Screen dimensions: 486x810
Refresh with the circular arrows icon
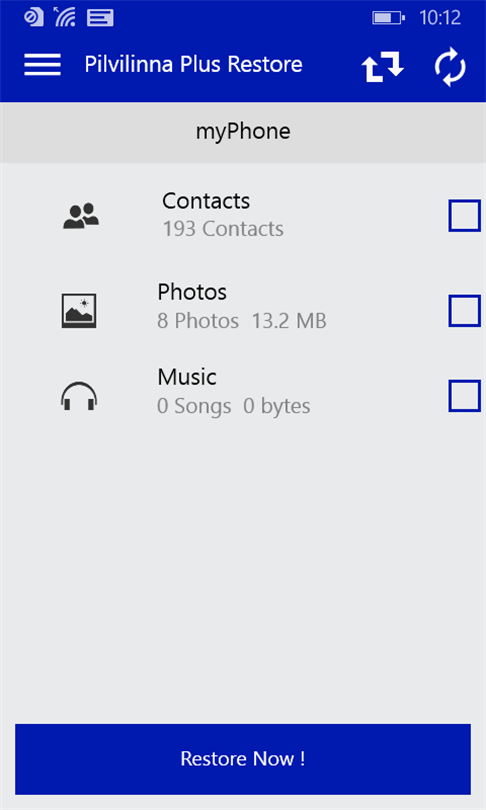[x=450, y=67]
